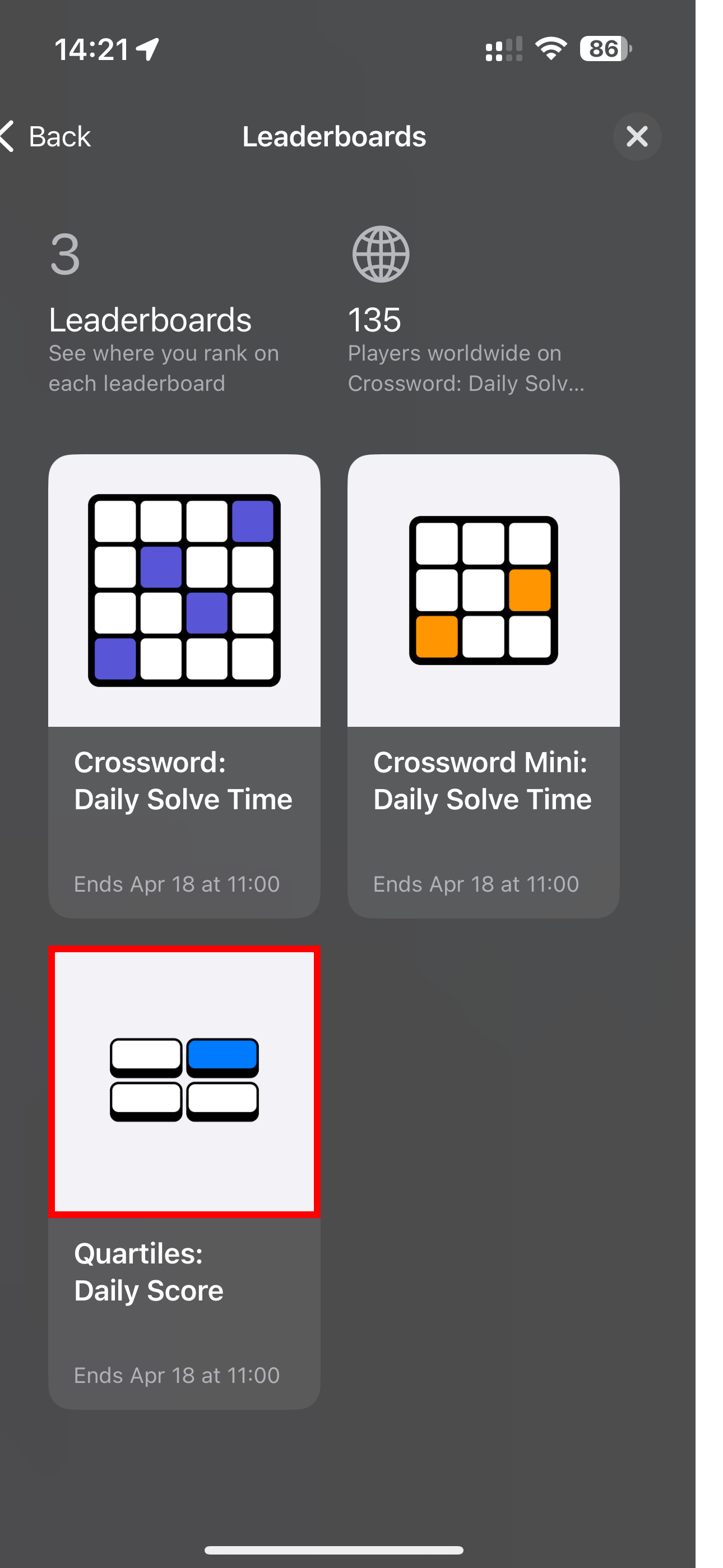This screenshot has width=723, height=1568.
Task: Open Quartiles: Daily Score leaderboard
Action: 184,1177
